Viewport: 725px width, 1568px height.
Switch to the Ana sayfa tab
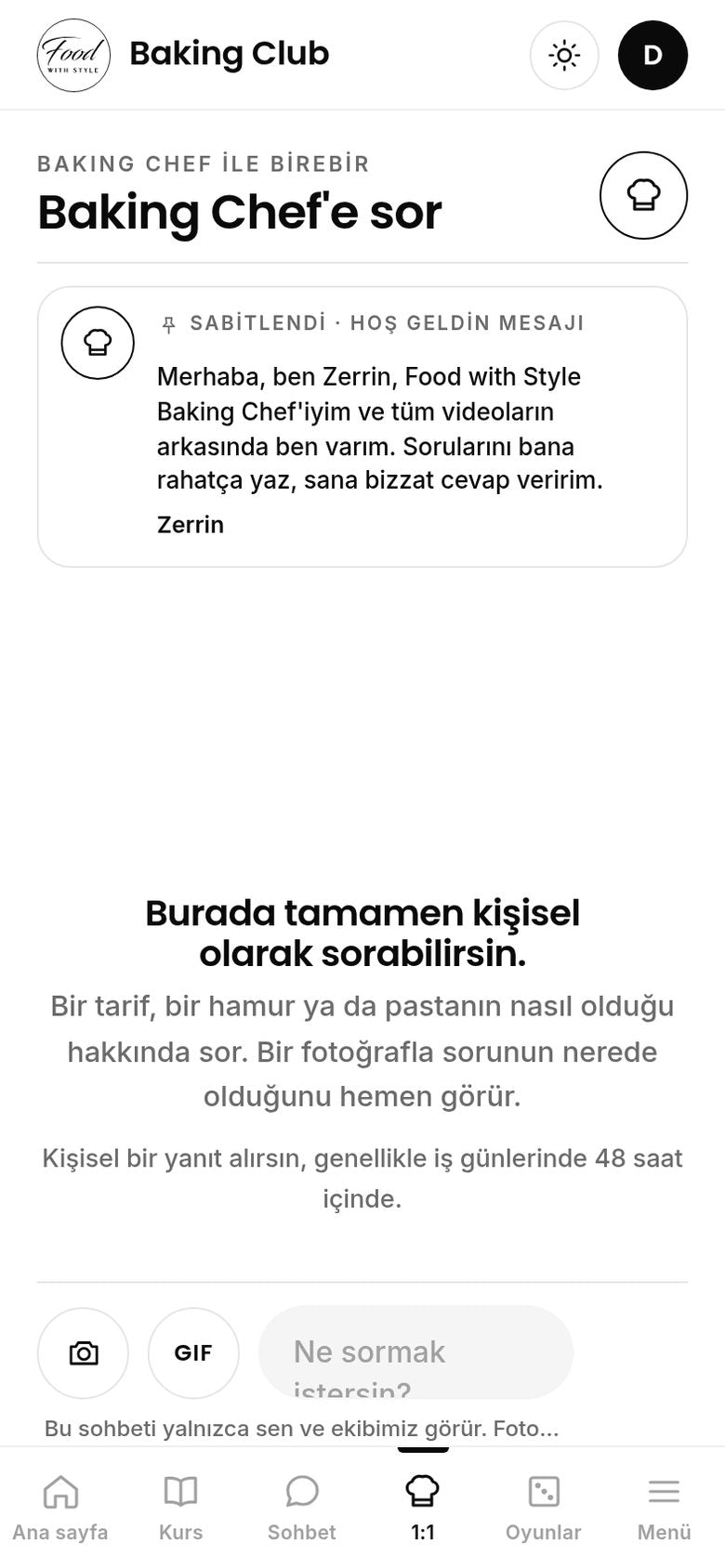point(60,1508)
